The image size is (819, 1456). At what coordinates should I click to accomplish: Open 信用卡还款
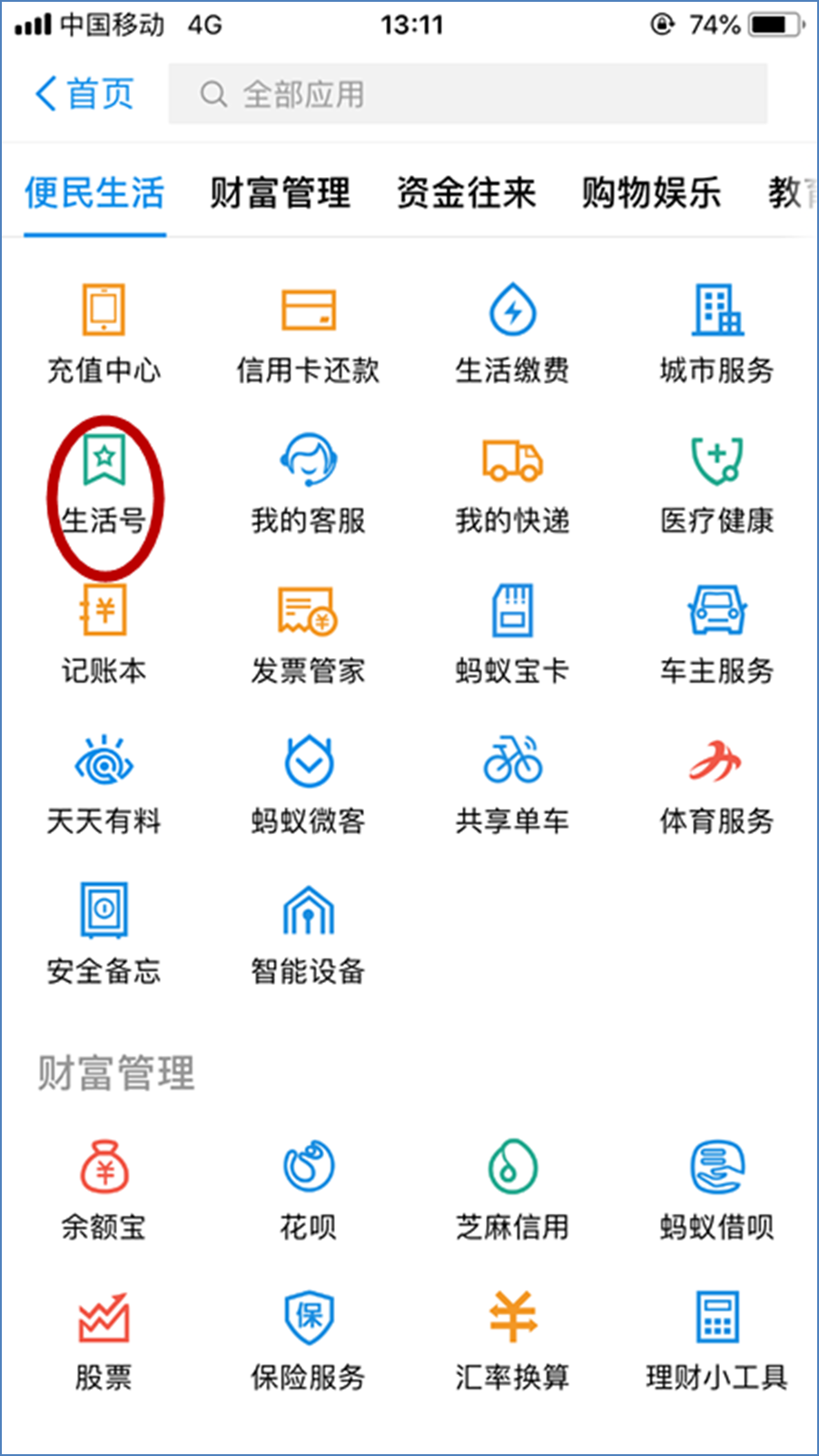[x=308, y=331]
